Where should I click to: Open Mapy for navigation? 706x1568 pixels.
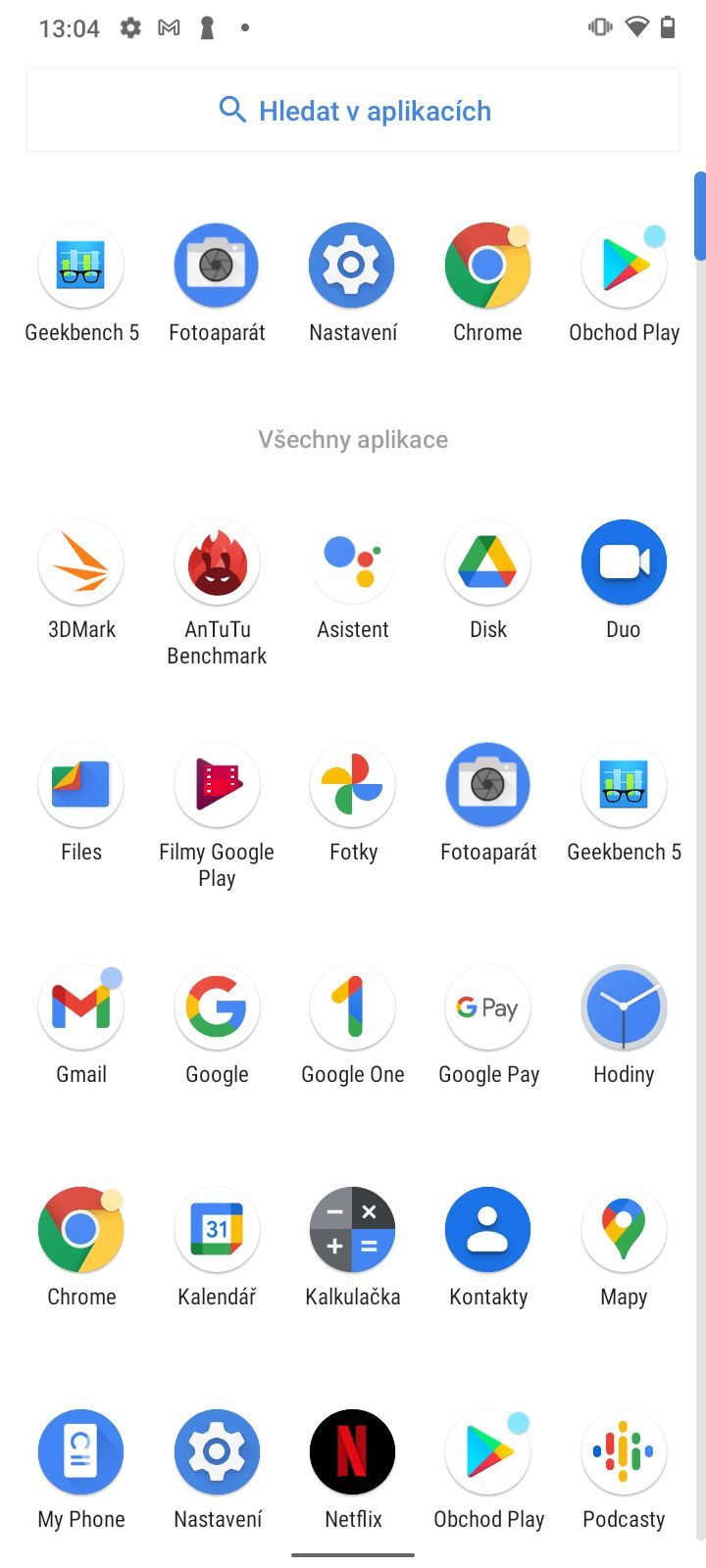click(x=624, y=1230)
